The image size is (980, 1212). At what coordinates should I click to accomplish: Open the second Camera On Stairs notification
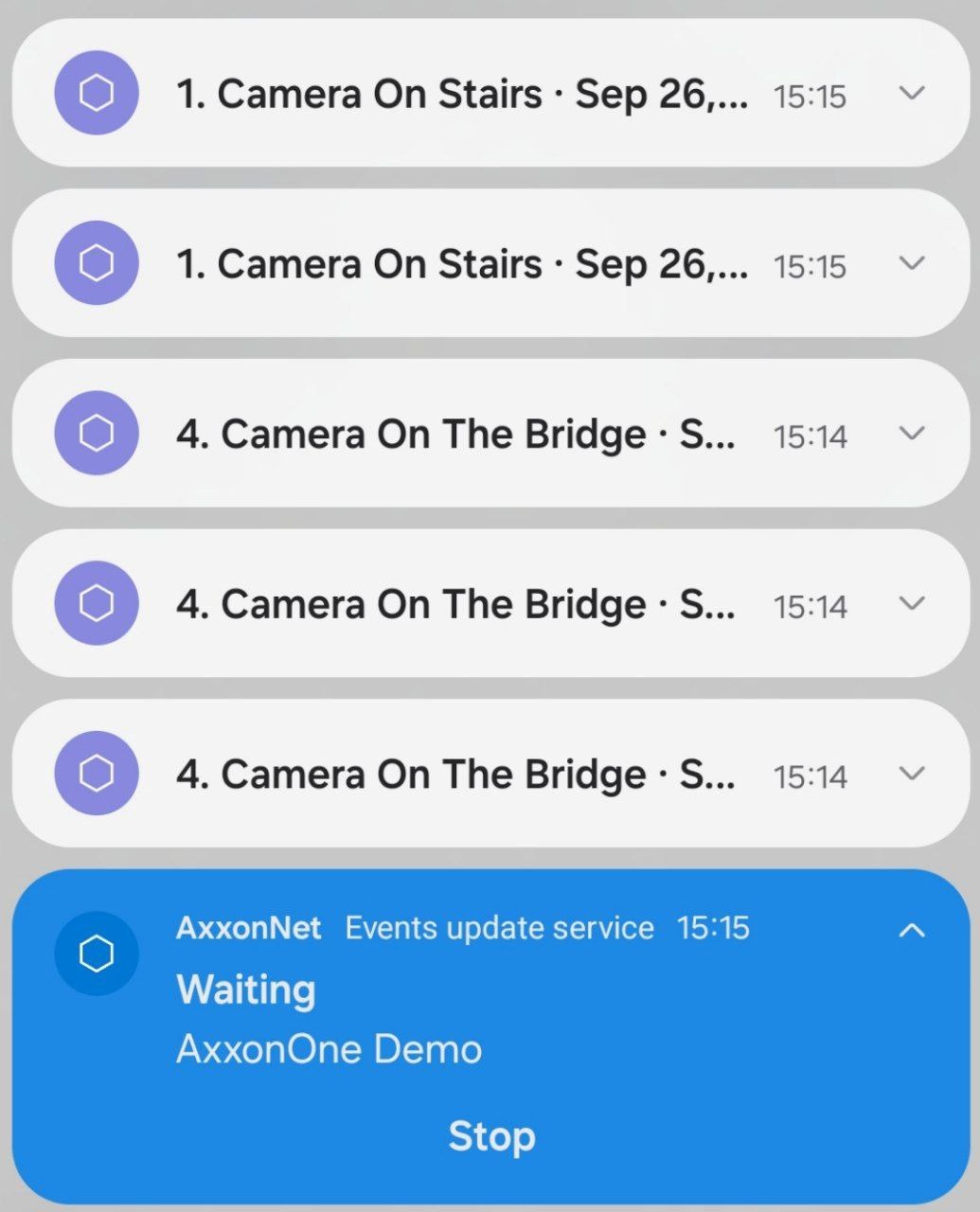click(454, 263)
